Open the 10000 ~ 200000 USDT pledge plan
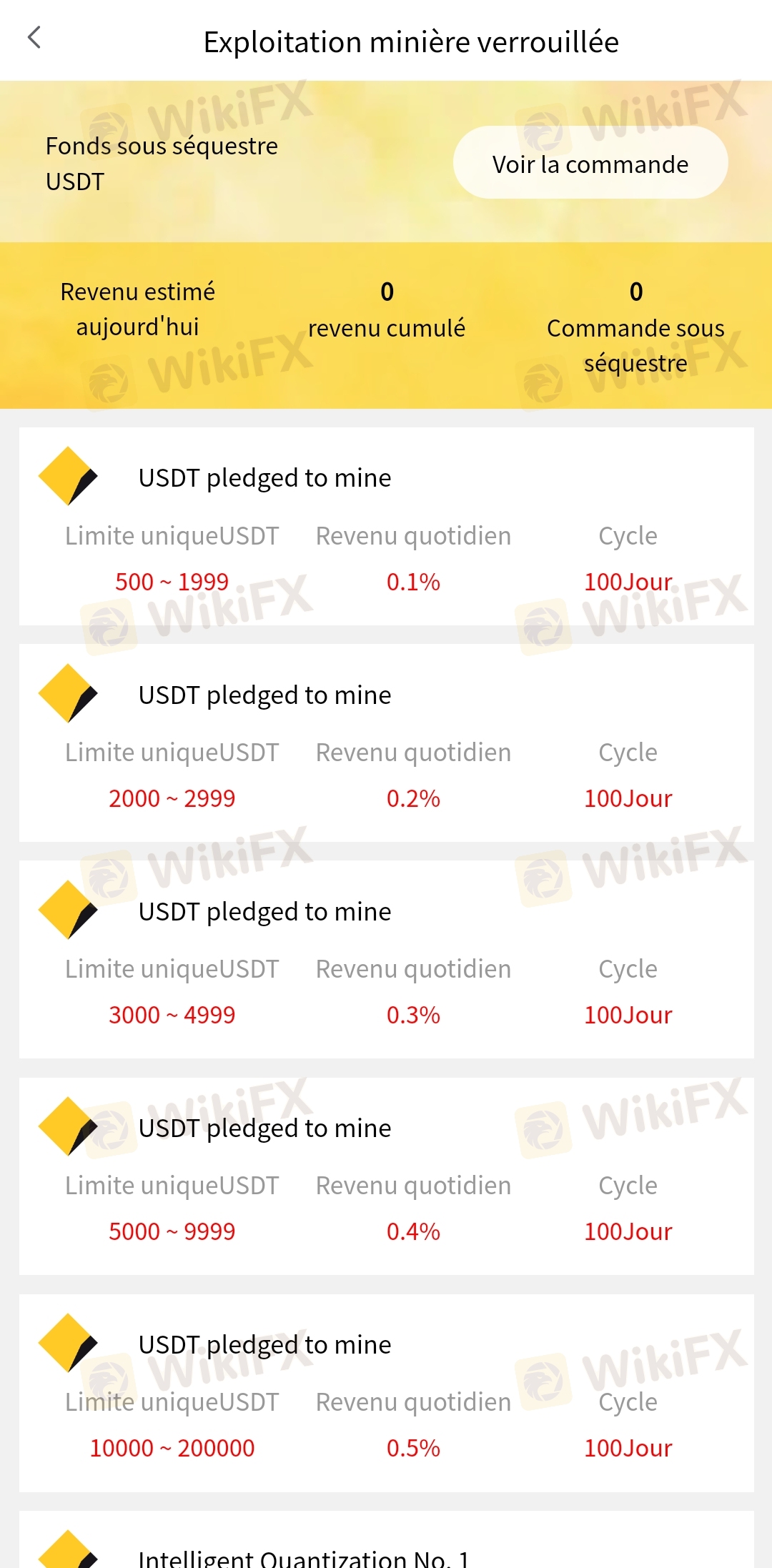The width and height of the screenshot is (772, 1568). 386,1393
